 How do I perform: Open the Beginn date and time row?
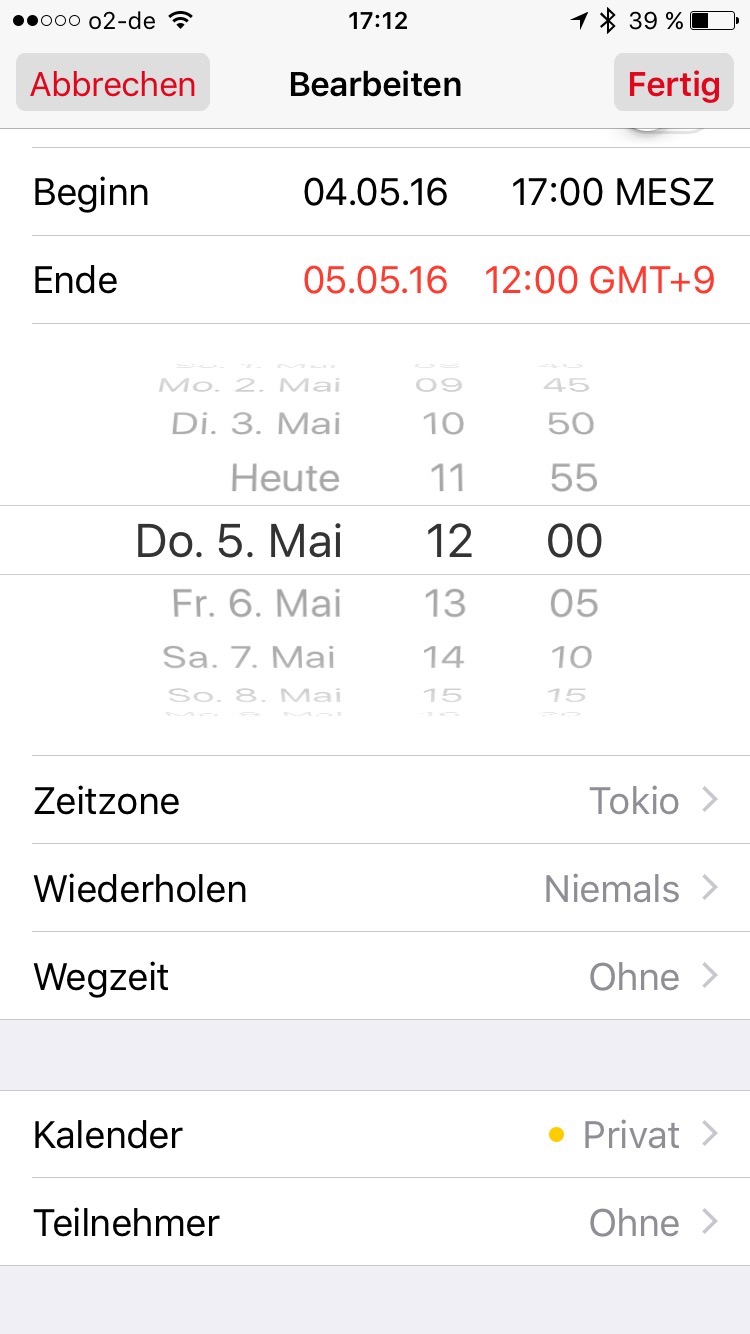pyautogui.click(x=375, y=192)
